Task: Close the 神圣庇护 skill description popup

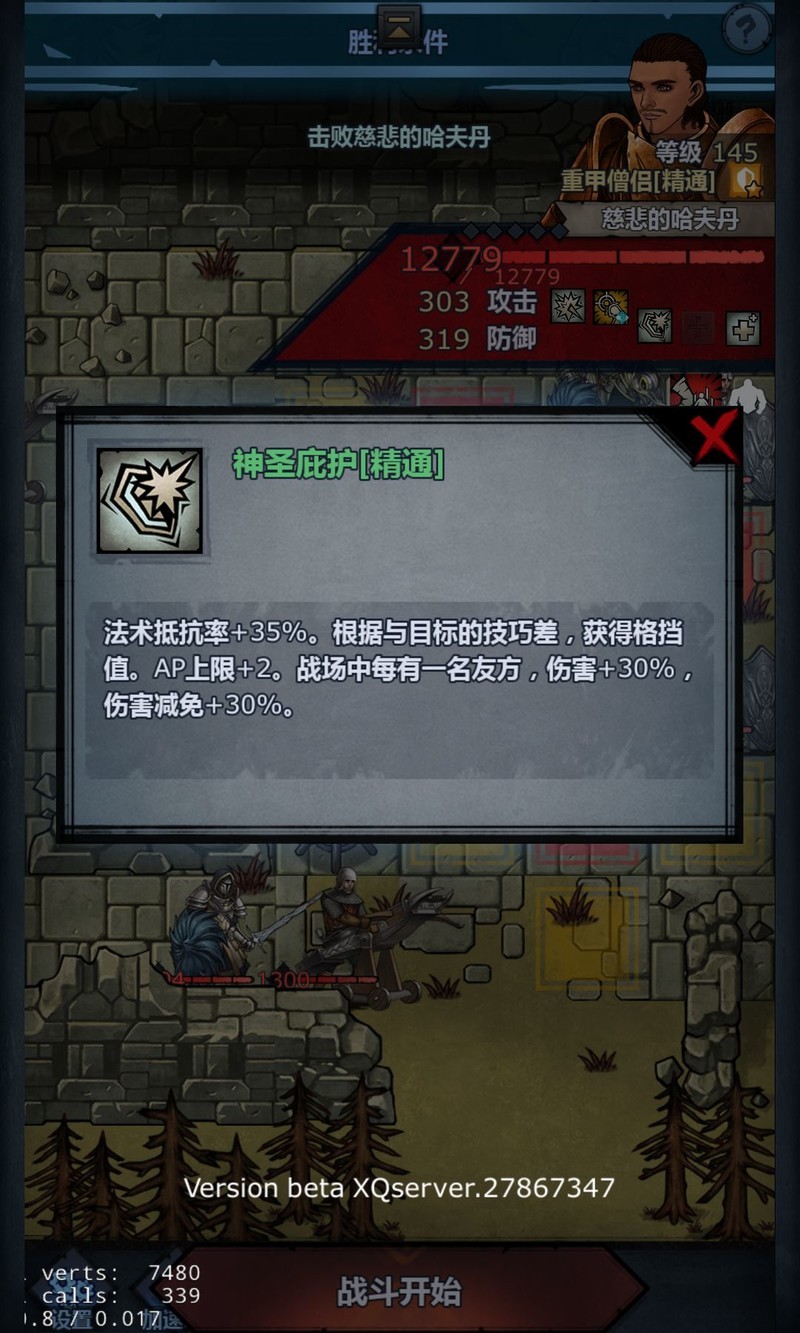Action: pyautogui.click(x=716, y=436)
